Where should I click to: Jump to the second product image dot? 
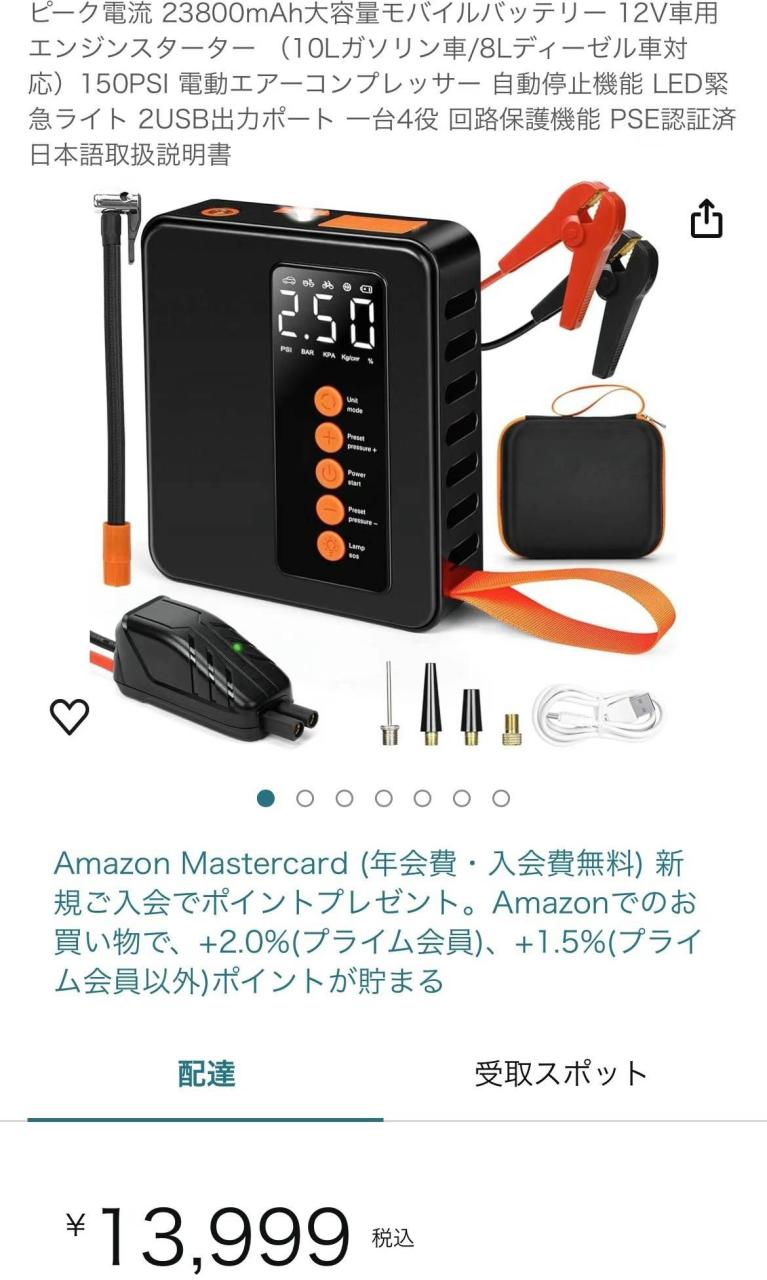point(305,798)
